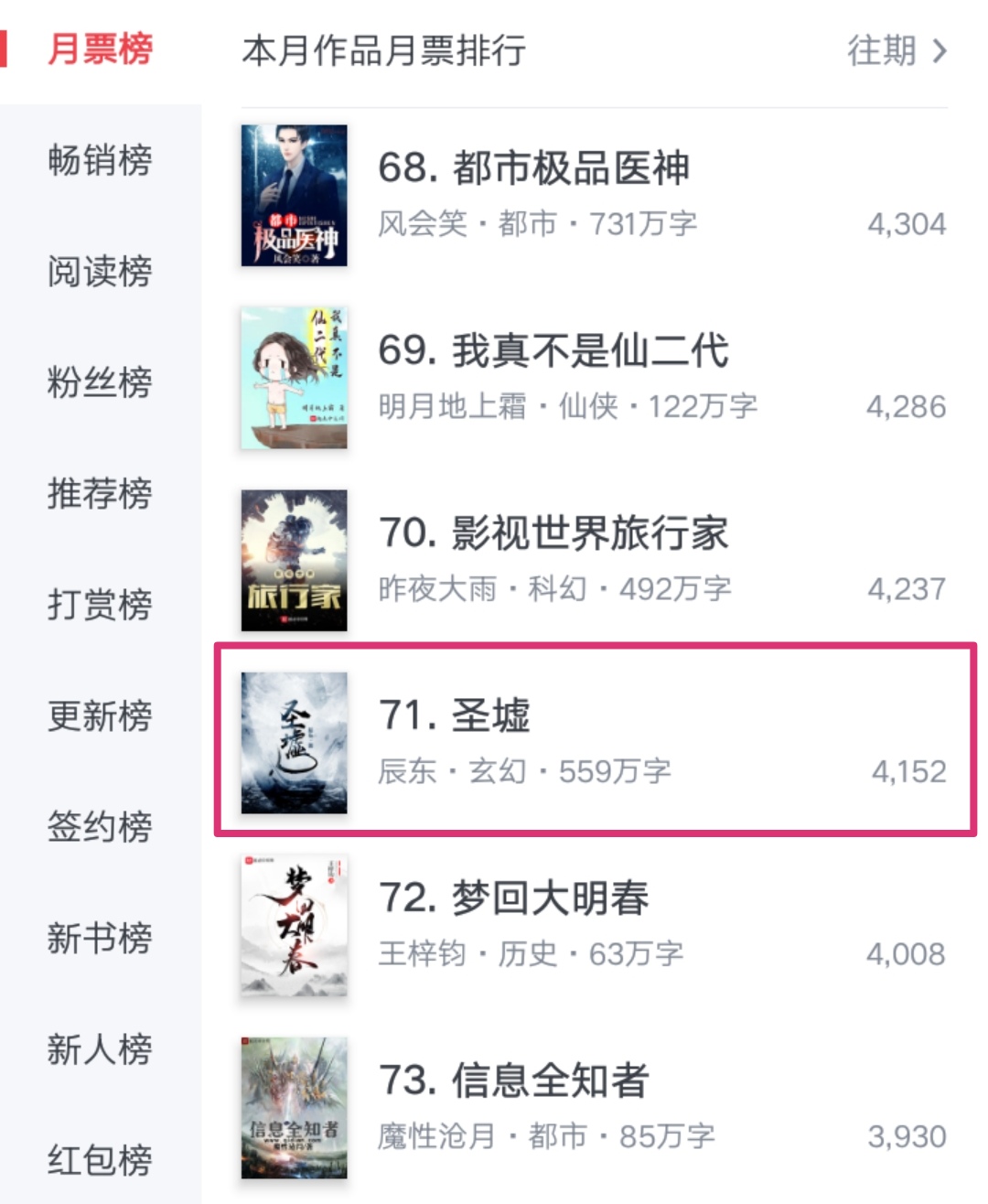Select the 更新榜 update ranking
The width and height of the screenshot is (988, 1204).
(97, 717)
